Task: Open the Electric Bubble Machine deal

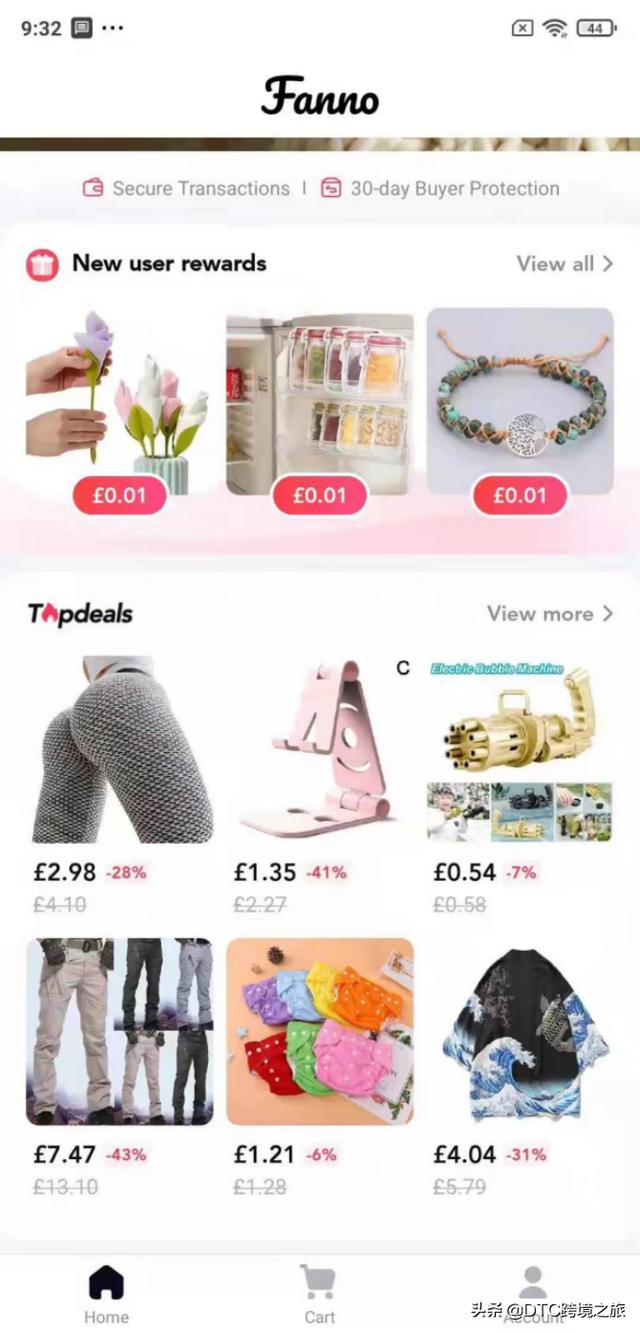Action: coord(520,750)
